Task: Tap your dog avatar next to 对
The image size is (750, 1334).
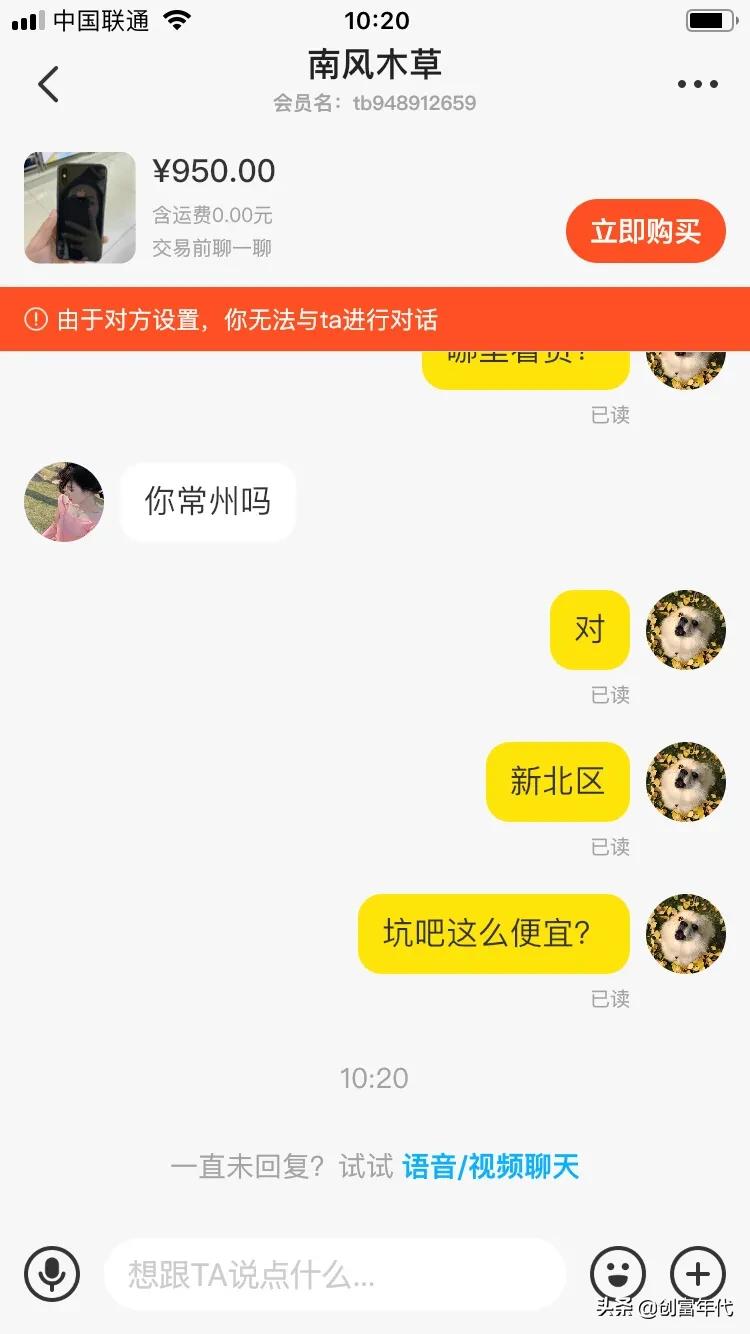Action: coord(686,630)
